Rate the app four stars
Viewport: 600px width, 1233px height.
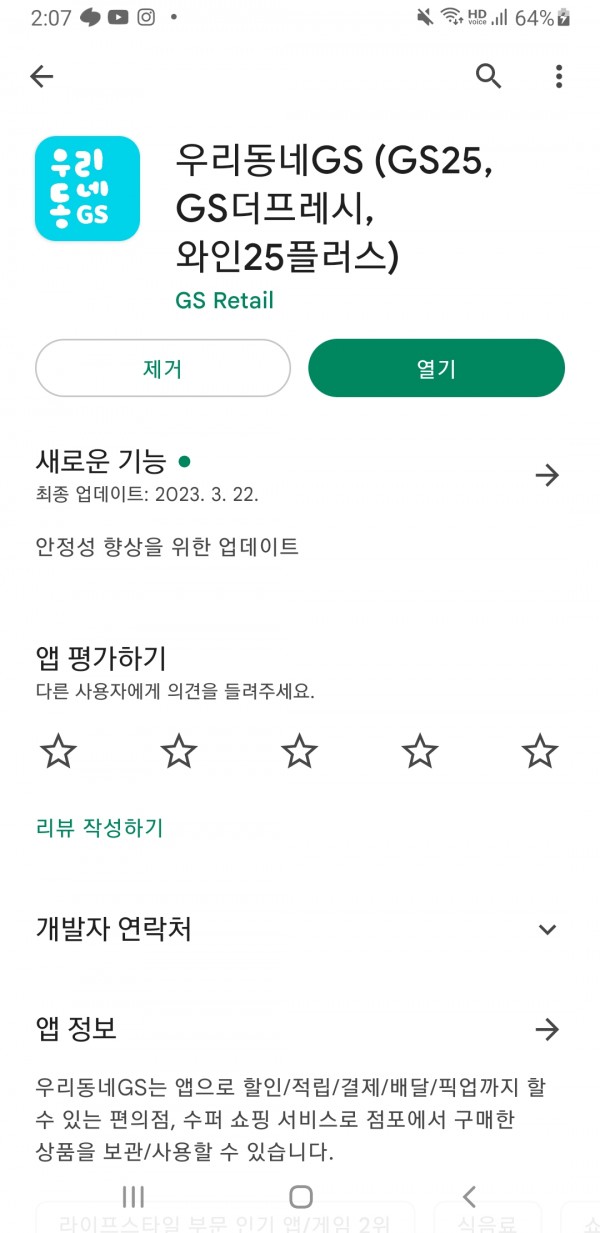(x=420, y=751)
